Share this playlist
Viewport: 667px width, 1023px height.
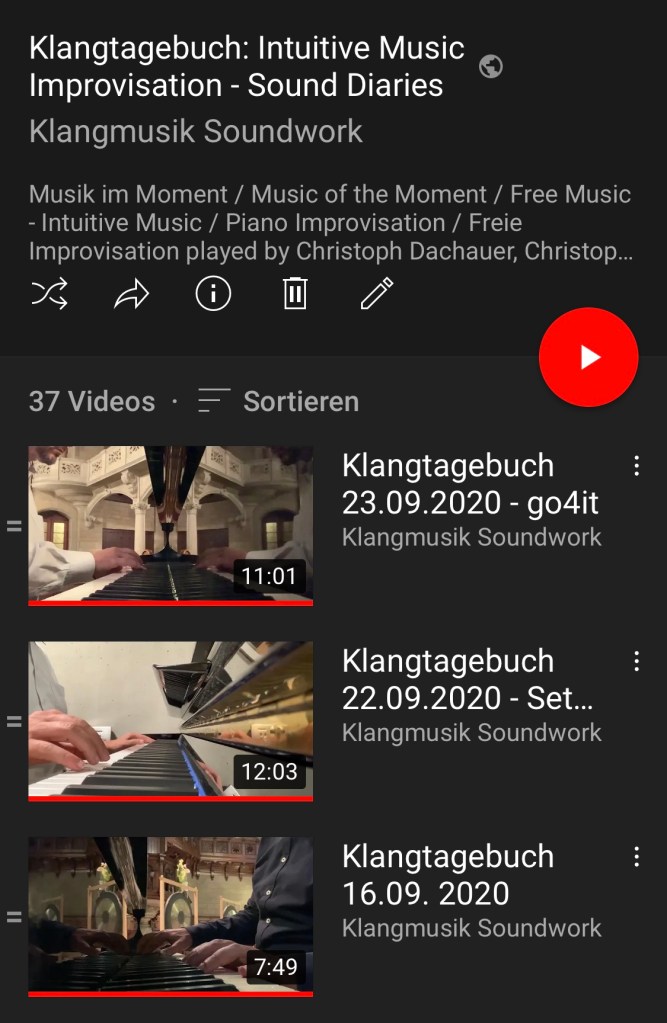(x=131, y=294)
